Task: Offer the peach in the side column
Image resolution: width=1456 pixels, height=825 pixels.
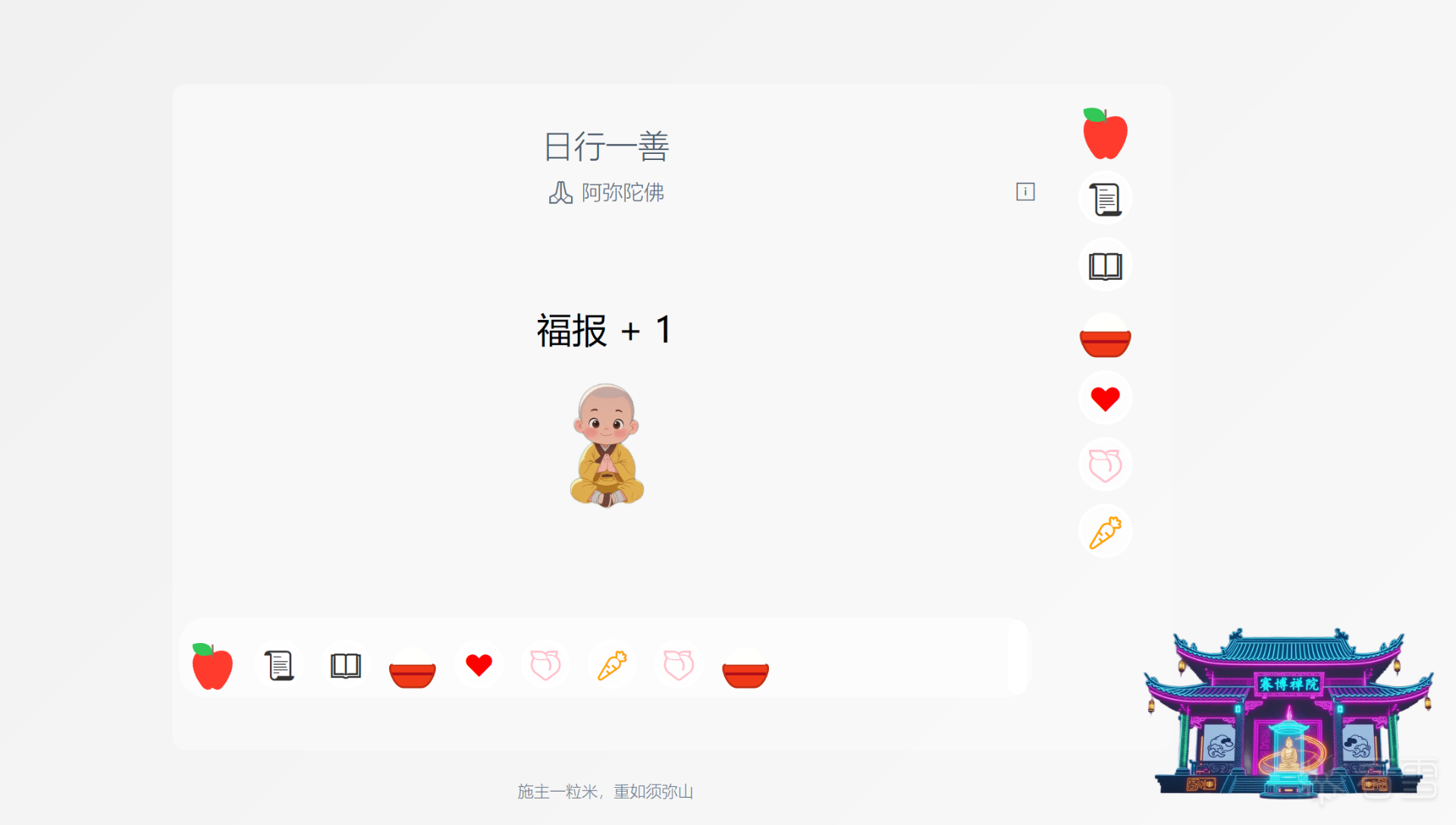Action: click(x=1105, y=465)
